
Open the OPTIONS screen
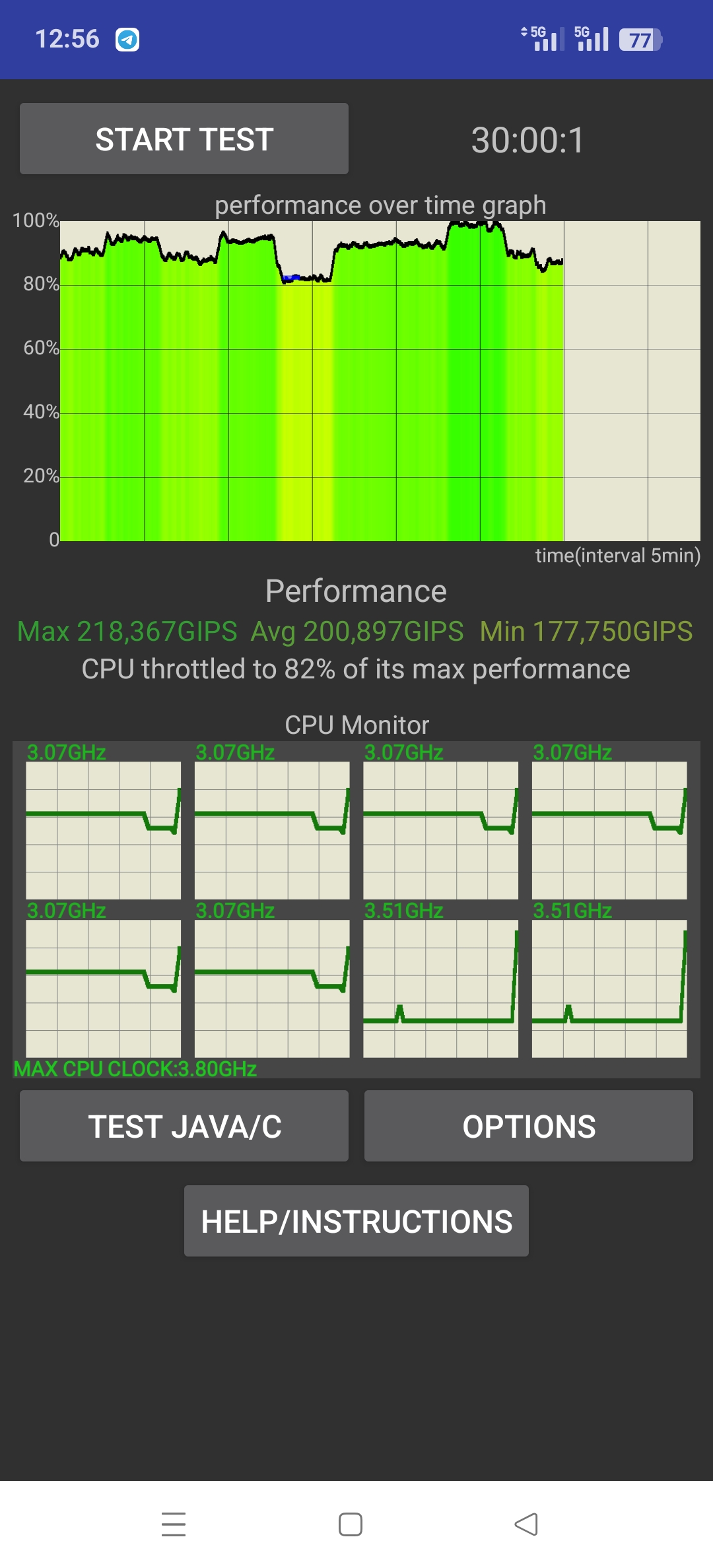529,1126
